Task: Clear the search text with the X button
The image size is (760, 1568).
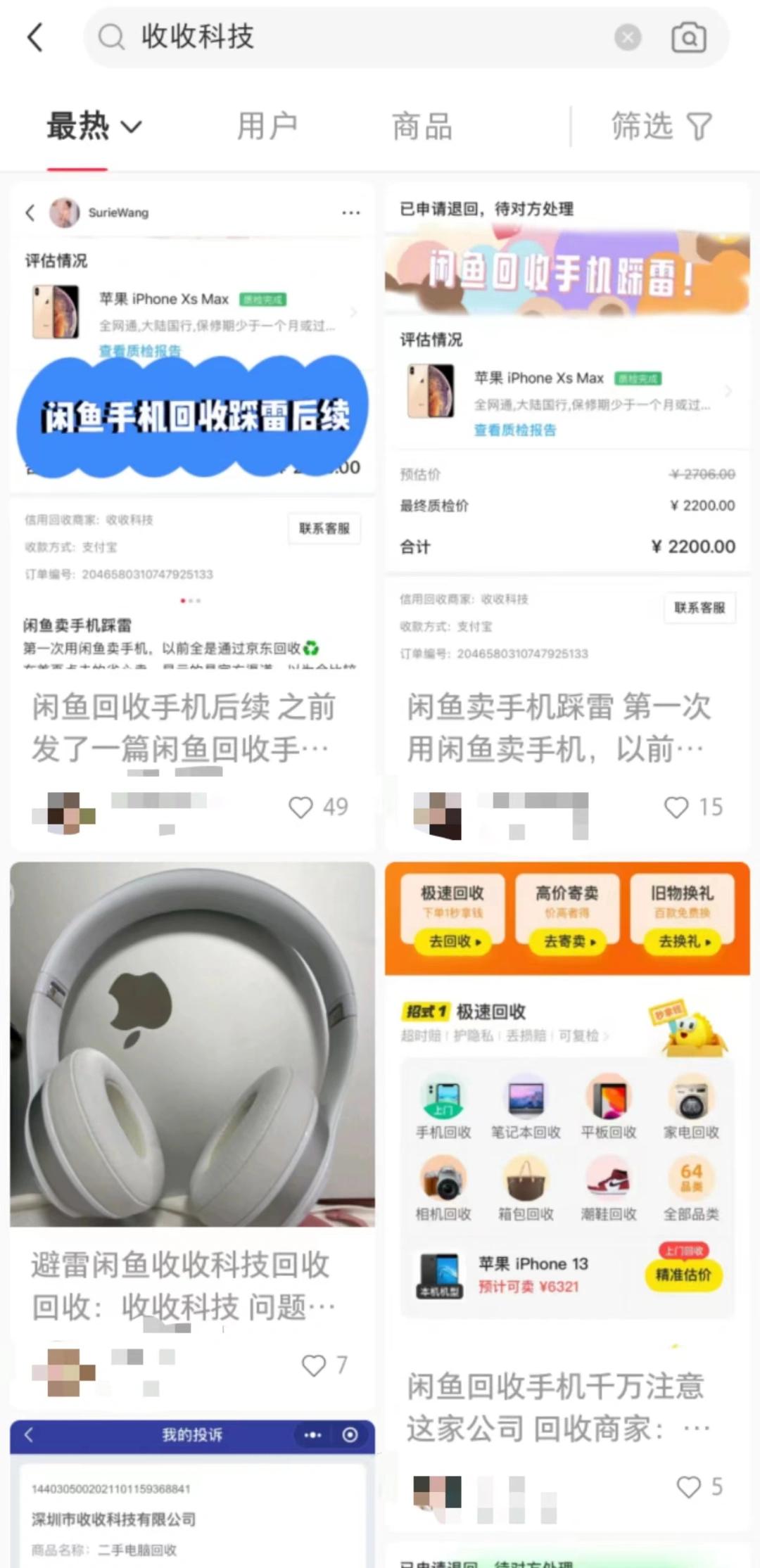Action: tap(628, 37)
